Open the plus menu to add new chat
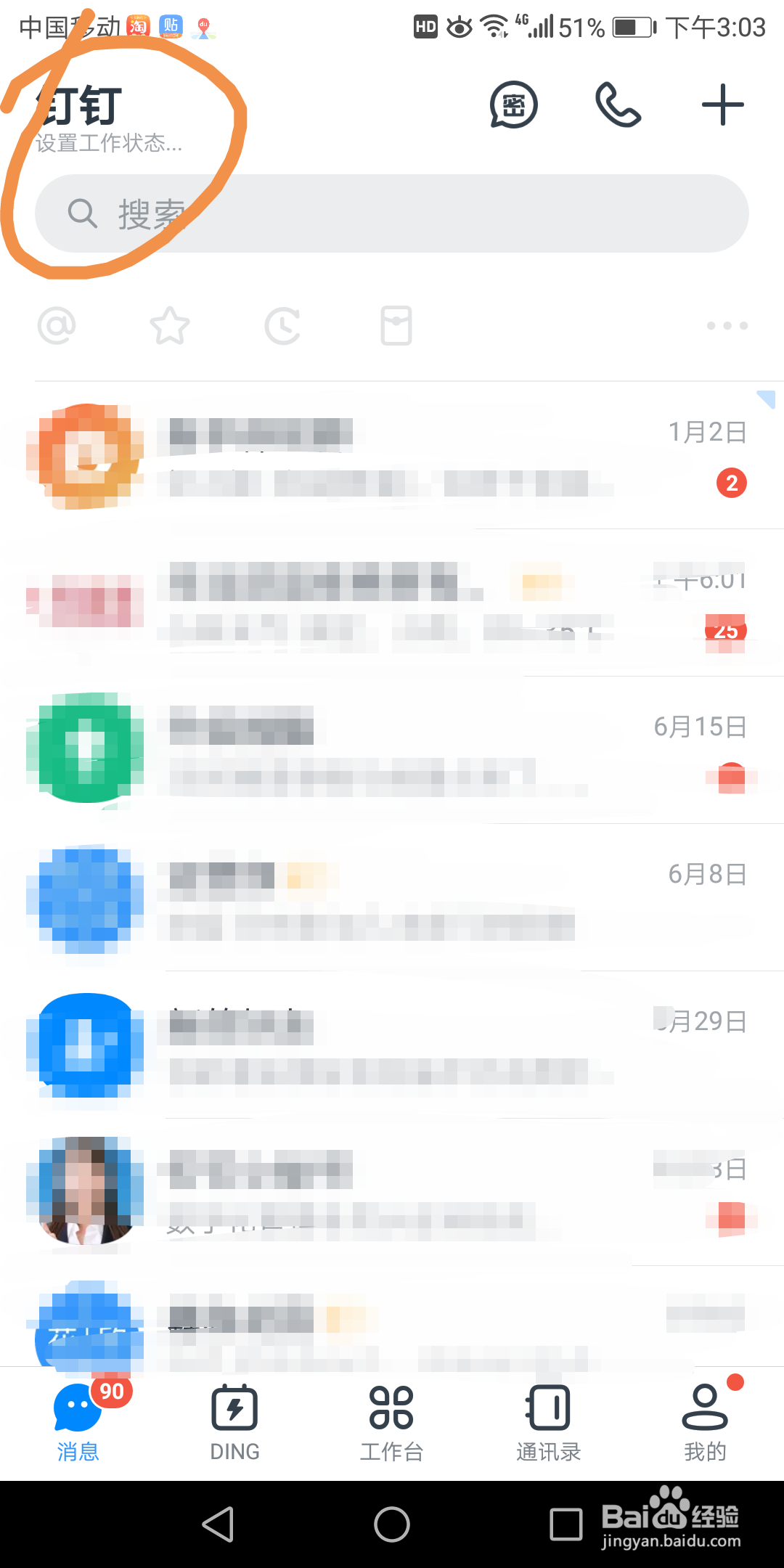 (722, 104)
